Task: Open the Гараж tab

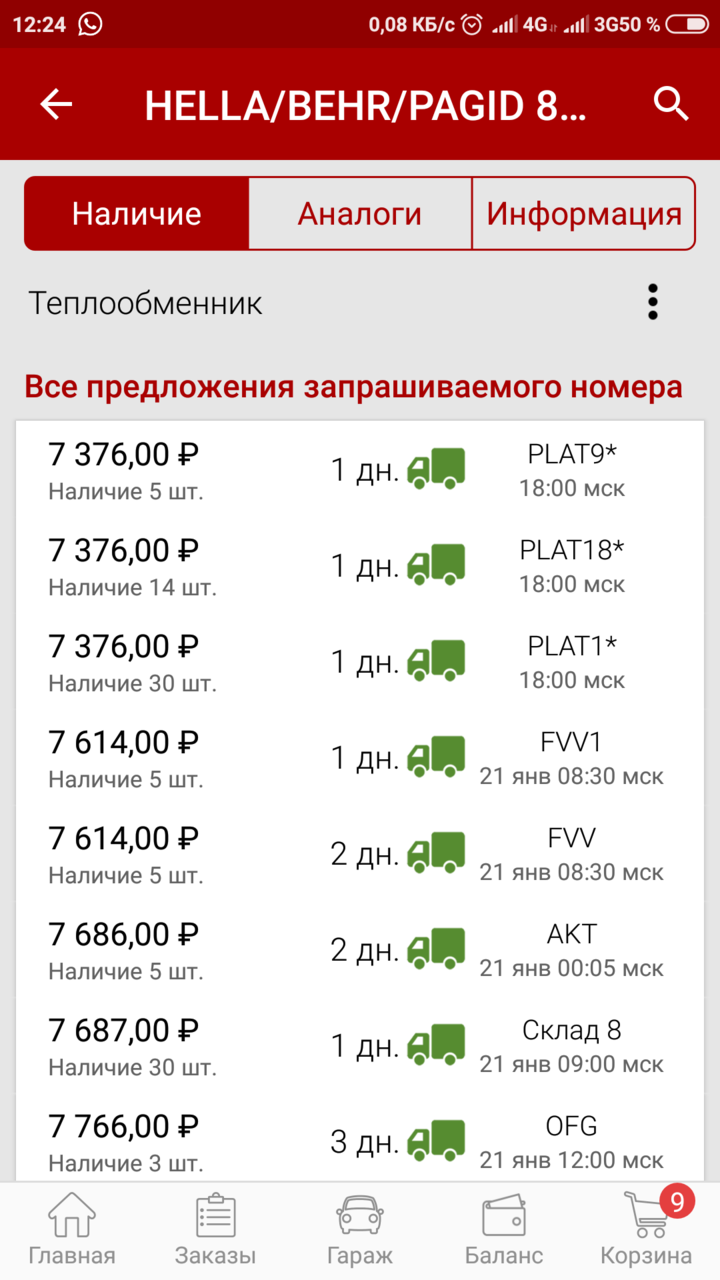Action: click(360, 1231)
